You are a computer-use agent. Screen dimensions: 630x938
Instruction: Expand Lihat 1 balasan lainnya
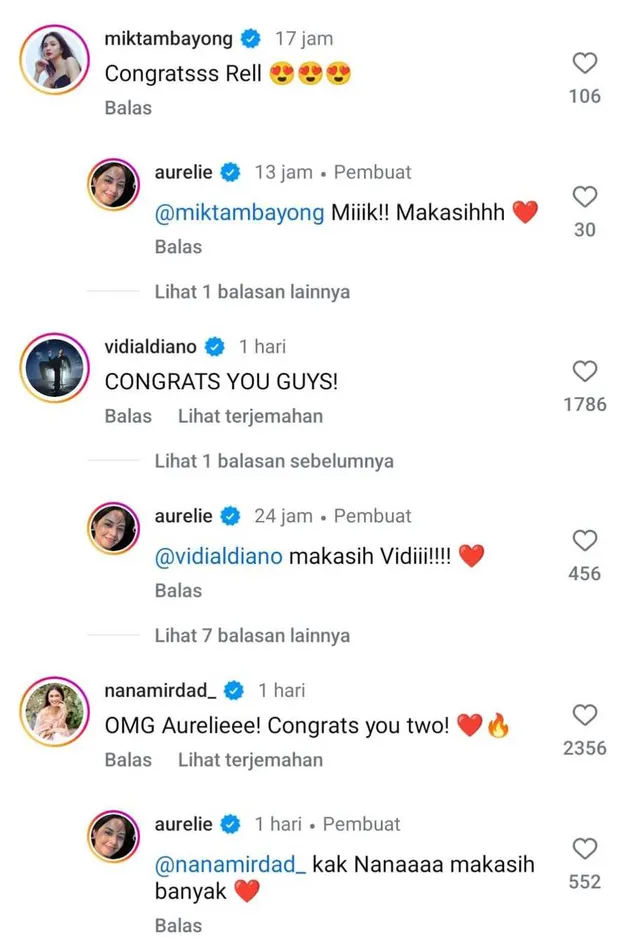click(252, 292)
